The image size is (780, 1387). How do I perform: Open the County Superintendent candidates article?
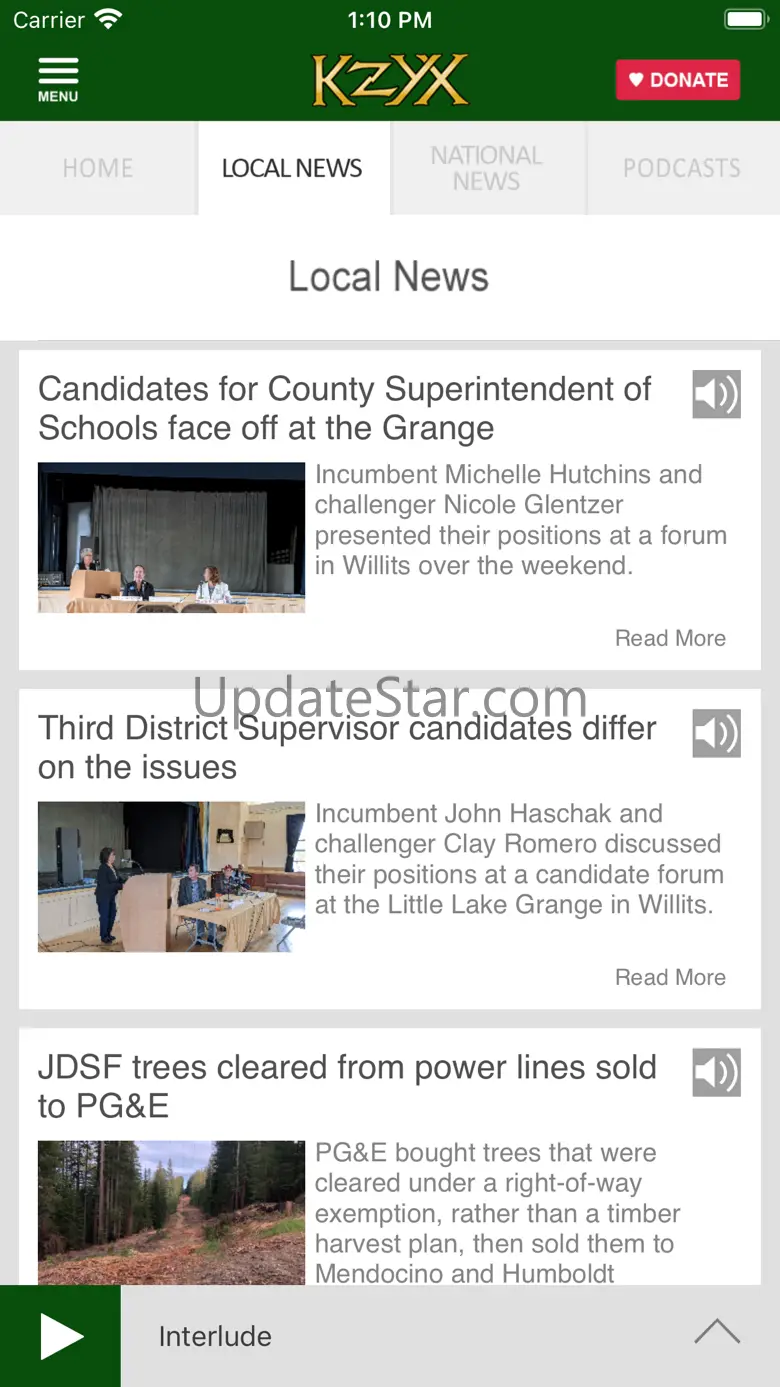coord(345,408)
